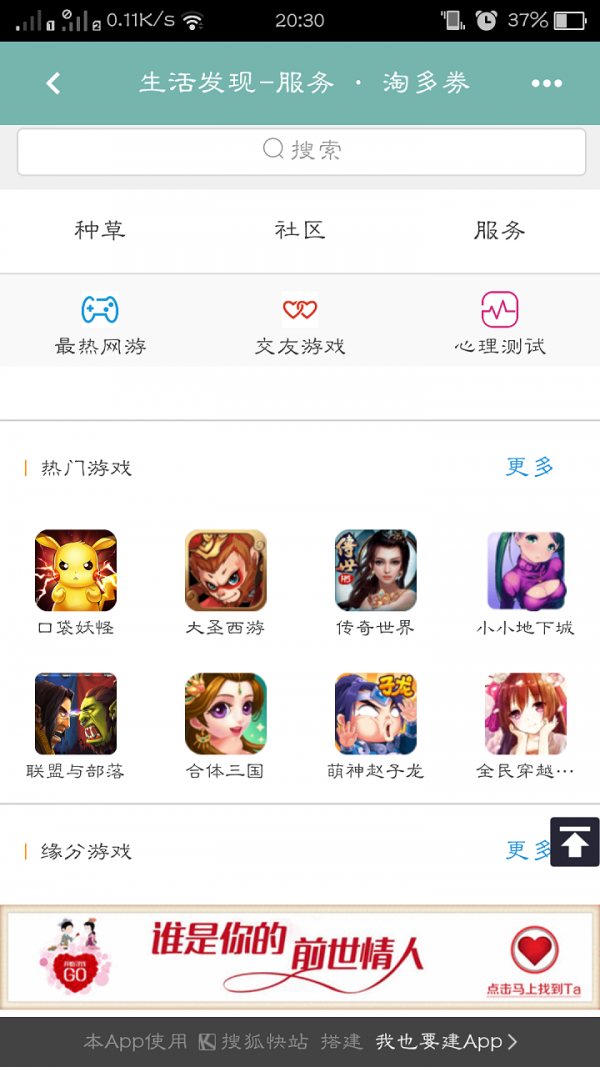Switch to the 种草 tab
Screen dimensions: 600x1067
pos(100,230)
